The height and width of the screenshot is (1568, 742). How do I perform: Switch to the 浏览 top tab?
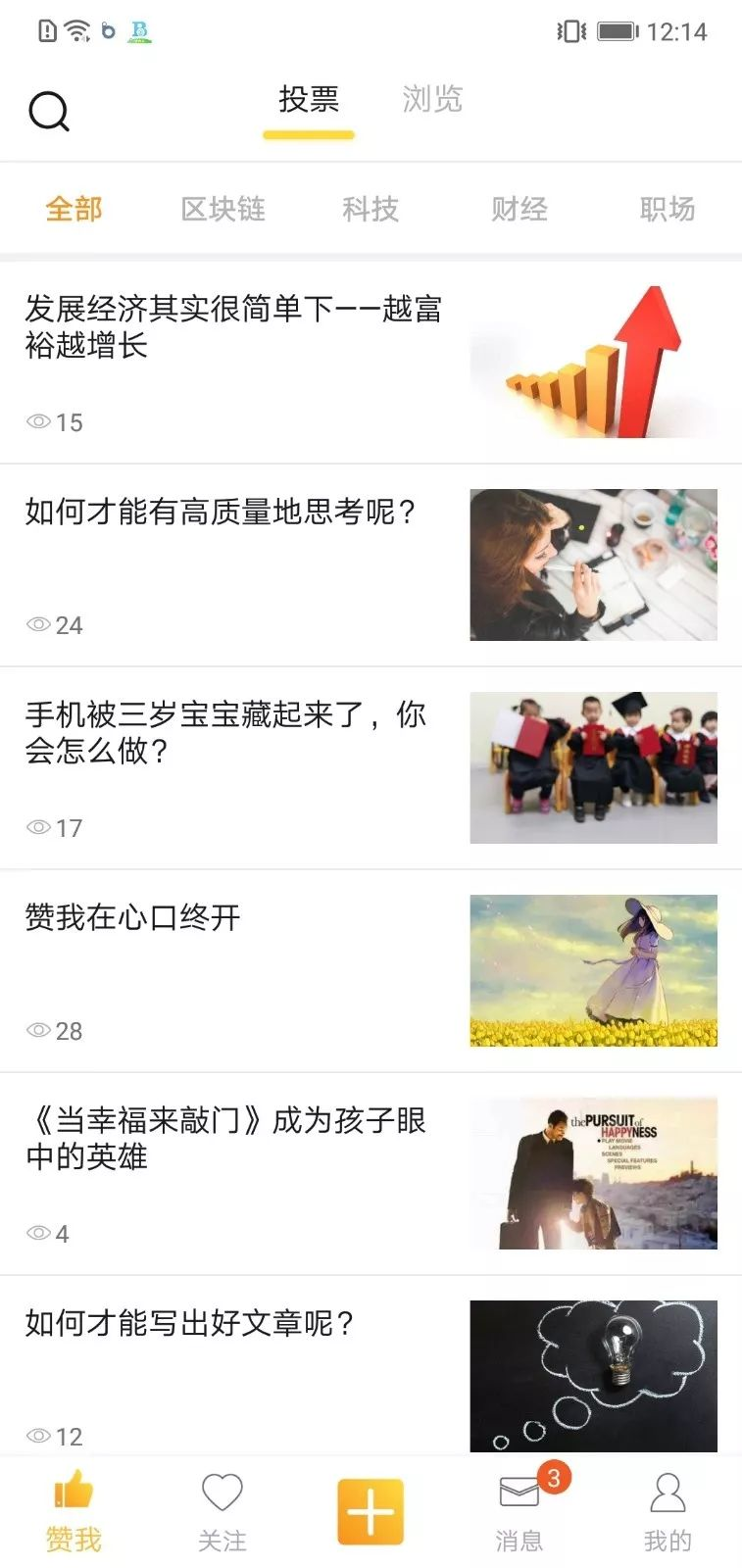pos(432,100)
